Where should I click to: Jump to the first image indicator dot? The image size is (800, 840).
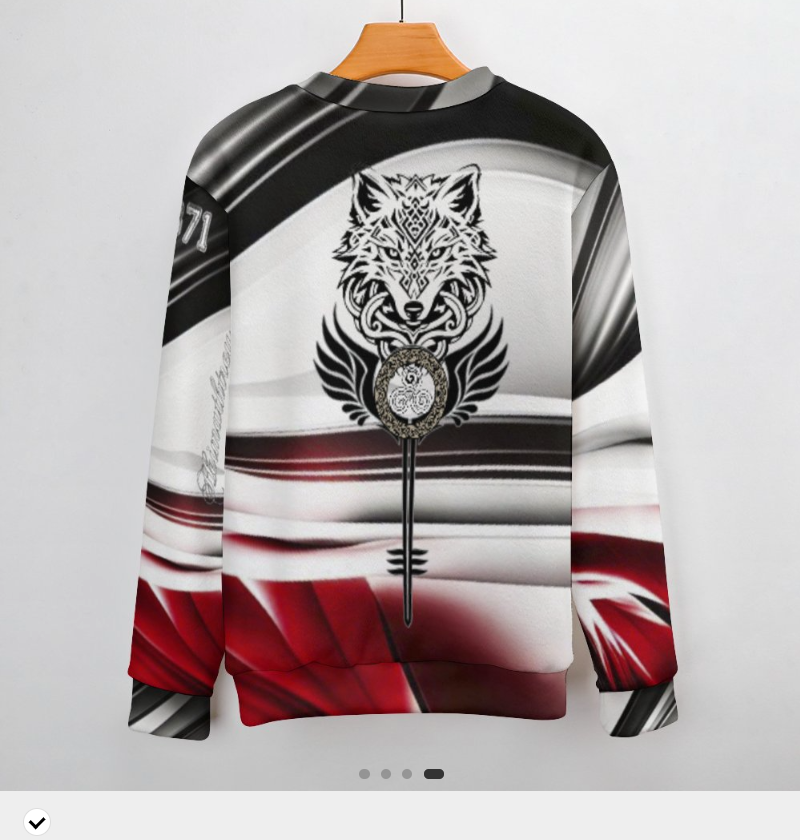364,774
